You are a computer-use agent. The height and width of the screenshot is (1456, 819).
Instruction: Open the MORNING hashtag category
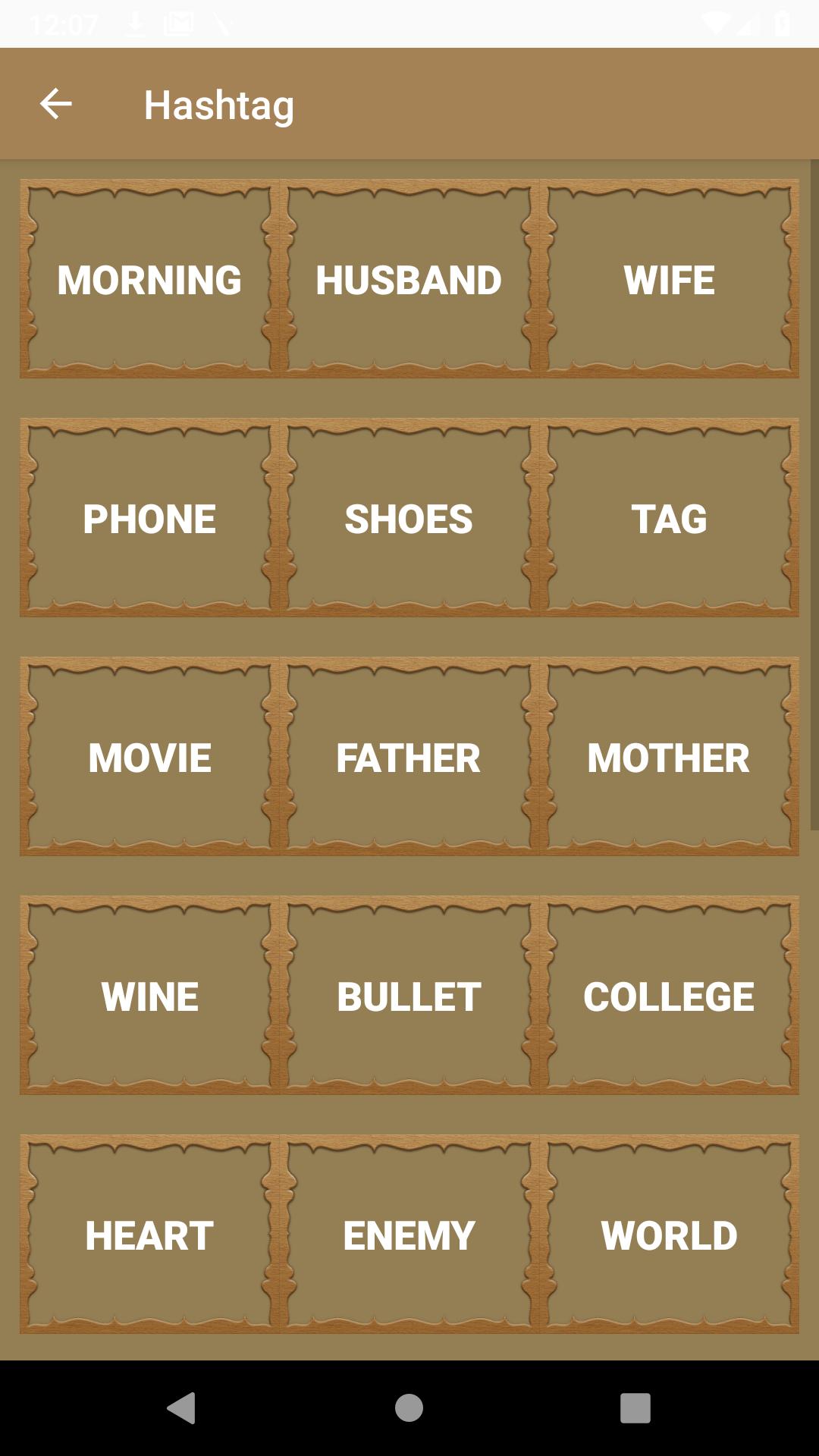pos(149,279)
